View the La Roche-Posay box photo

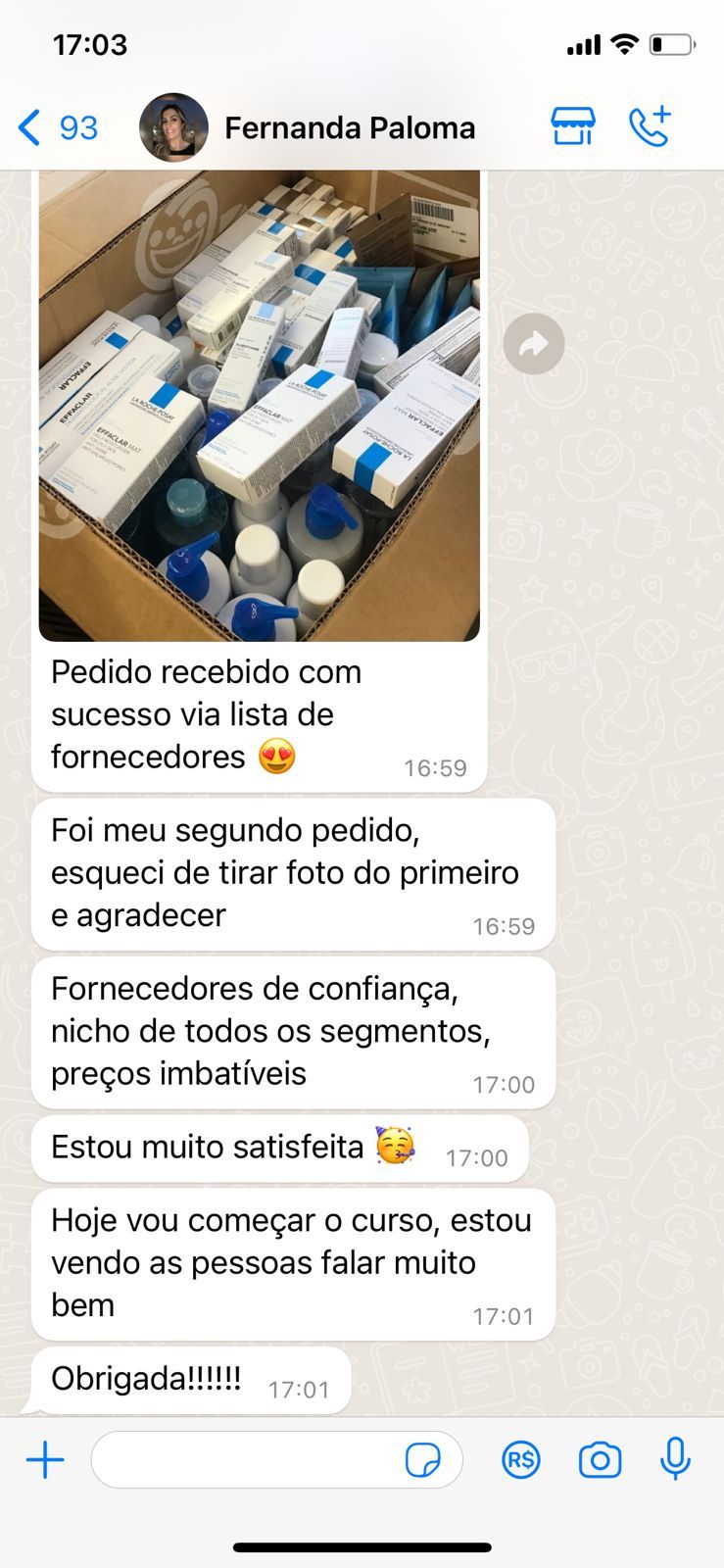tap(260, 405)
